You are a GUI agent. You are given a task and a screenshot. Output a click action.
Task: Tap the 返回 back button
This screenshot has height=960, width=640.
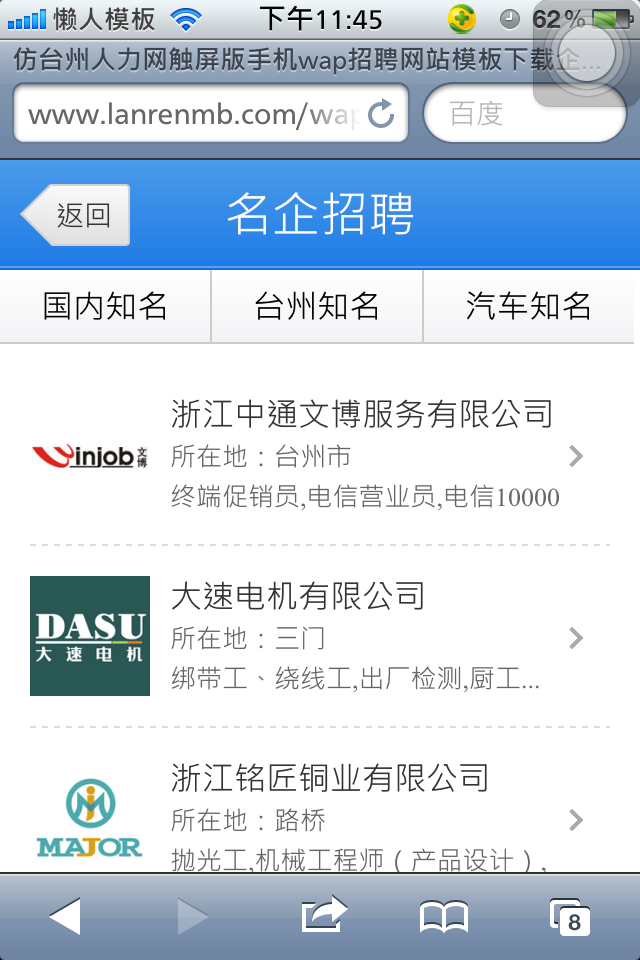78,215
